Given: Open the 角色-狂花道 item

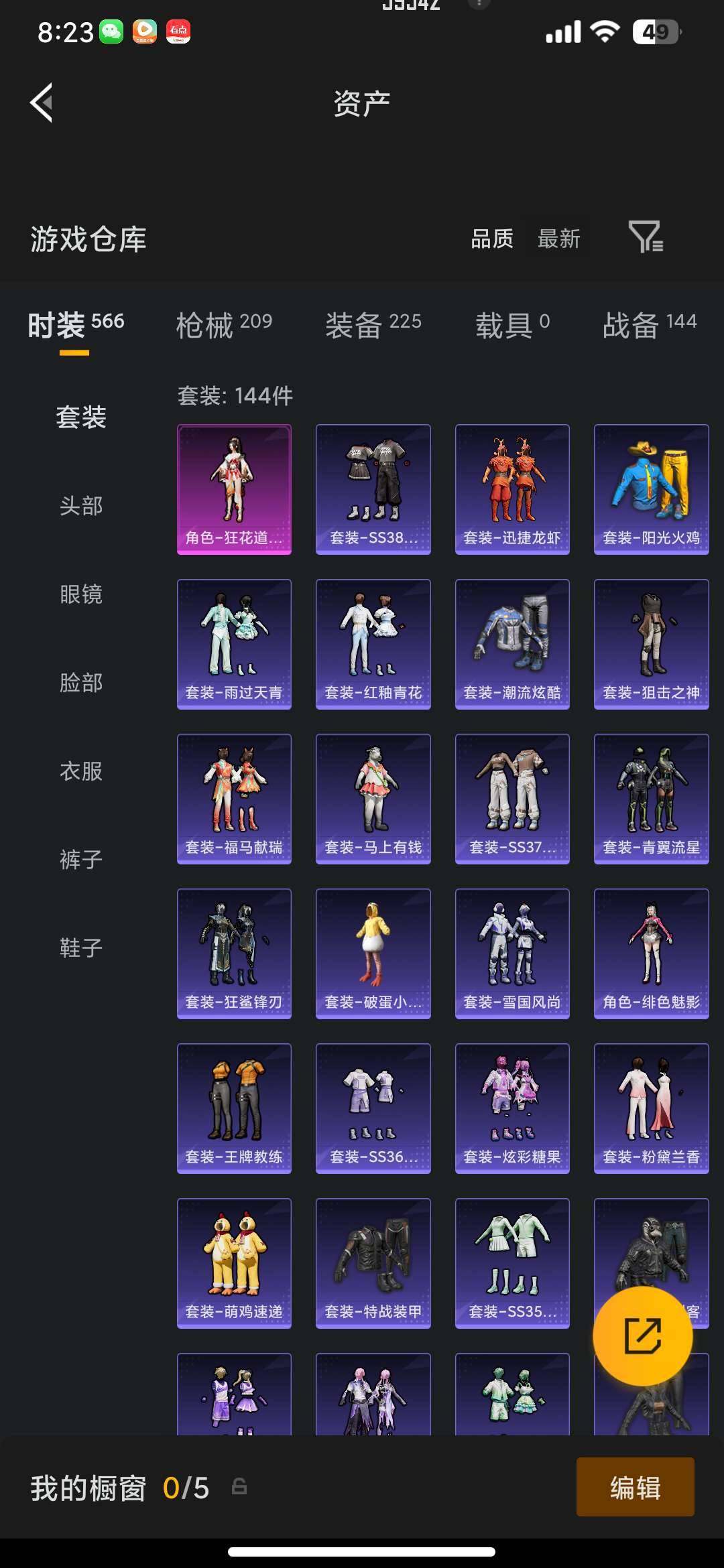Looking at the screenshot, I should 234,489.
